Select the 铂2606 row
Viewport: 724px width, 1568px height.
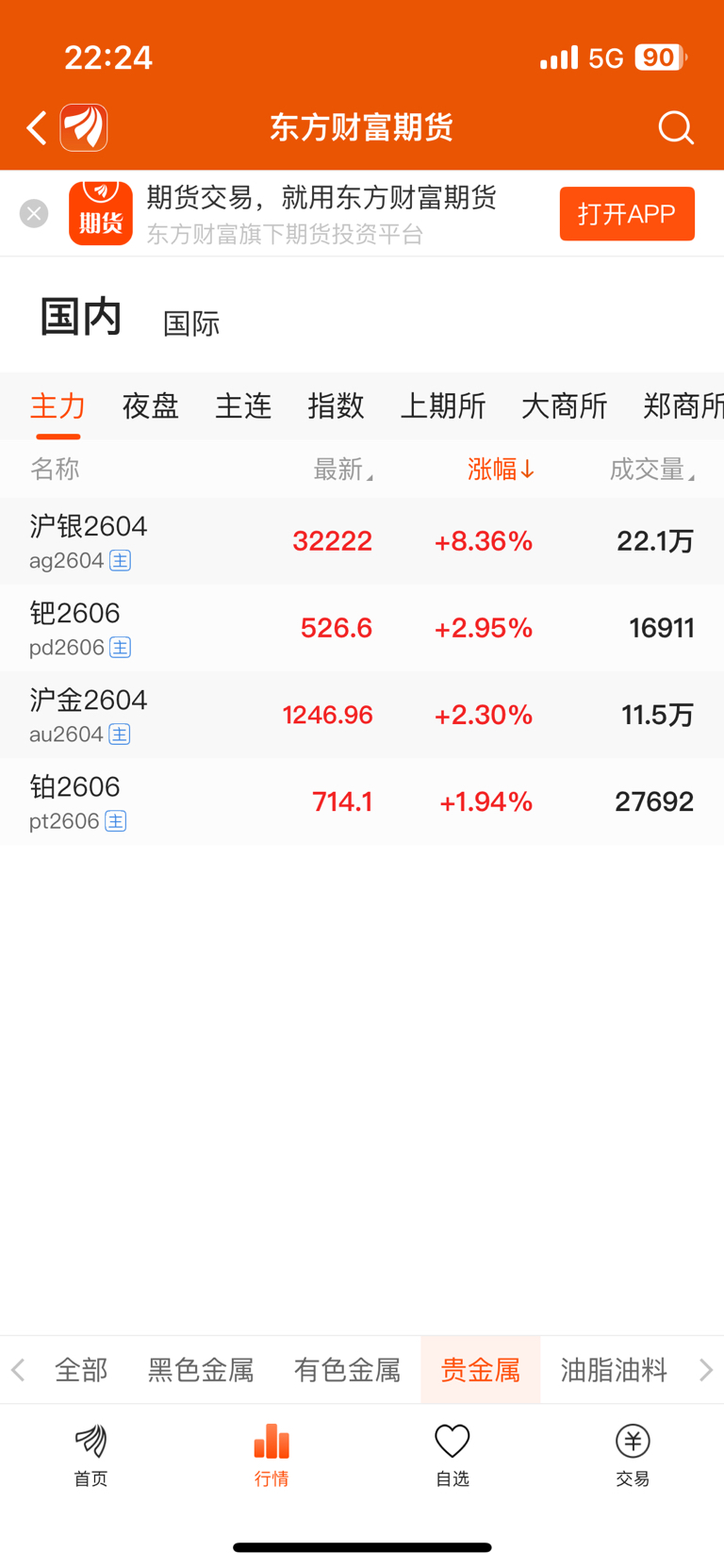click(362, 801)
